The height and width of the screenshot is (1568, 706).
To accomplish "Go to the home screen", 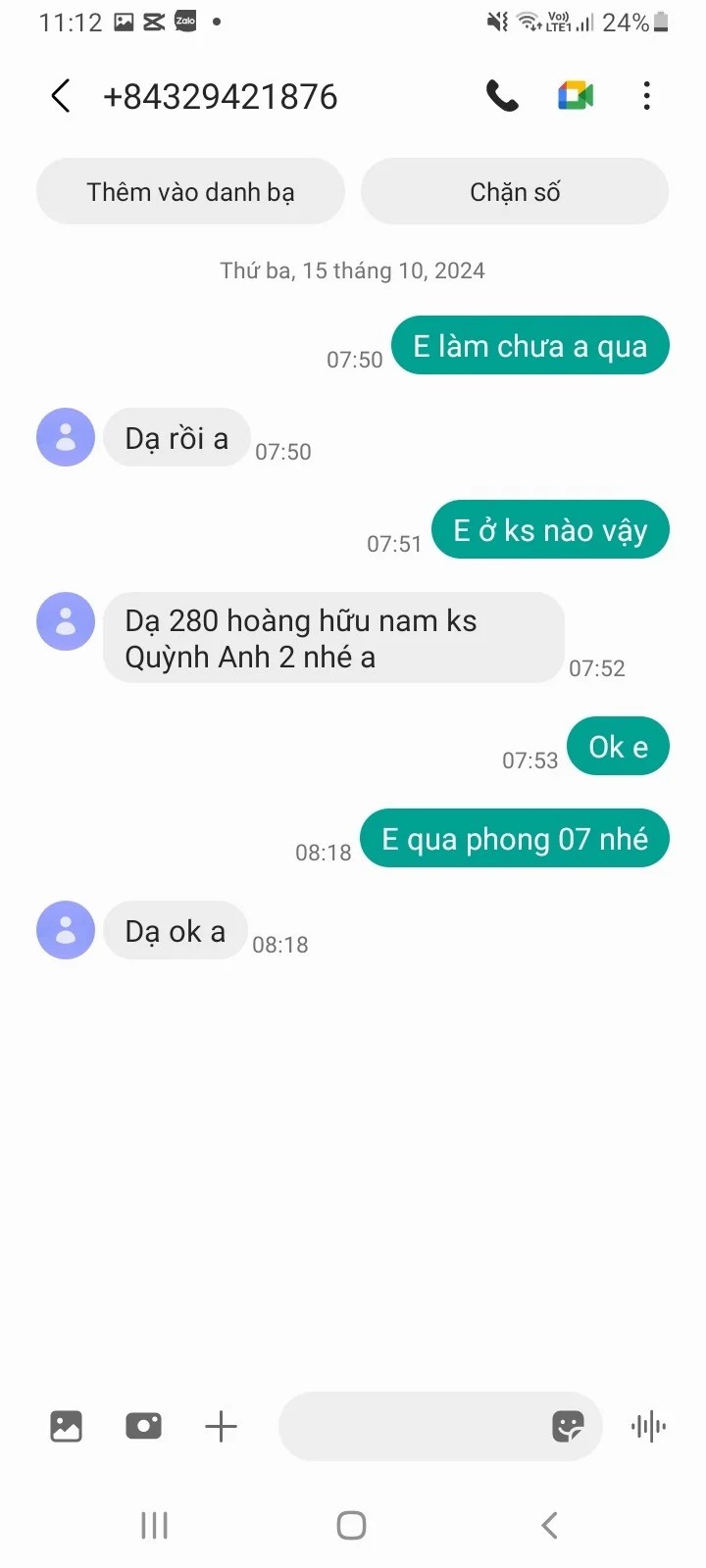I will point(351,1525).
